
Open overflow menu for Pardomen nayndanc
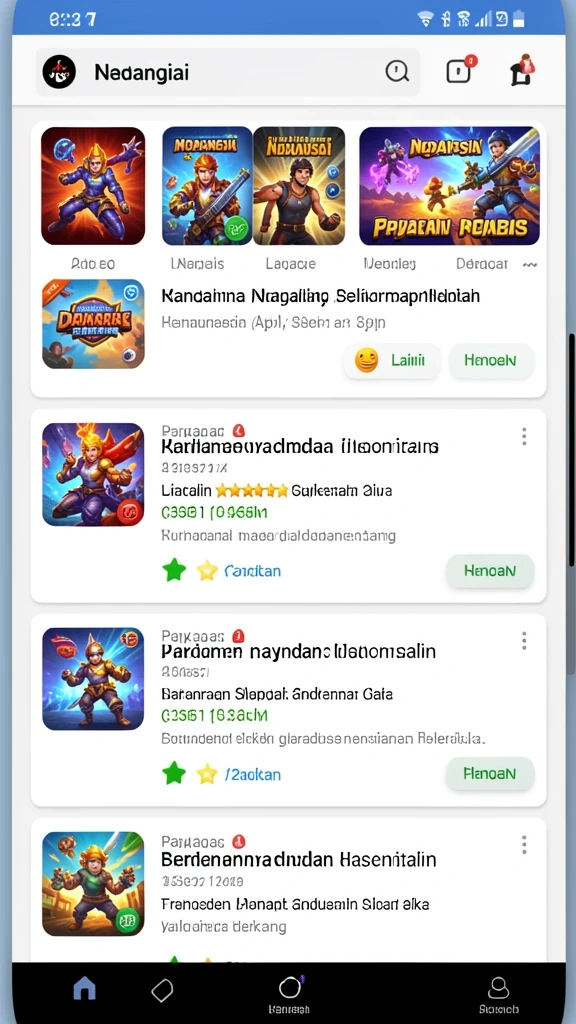[x=524, y=641]
